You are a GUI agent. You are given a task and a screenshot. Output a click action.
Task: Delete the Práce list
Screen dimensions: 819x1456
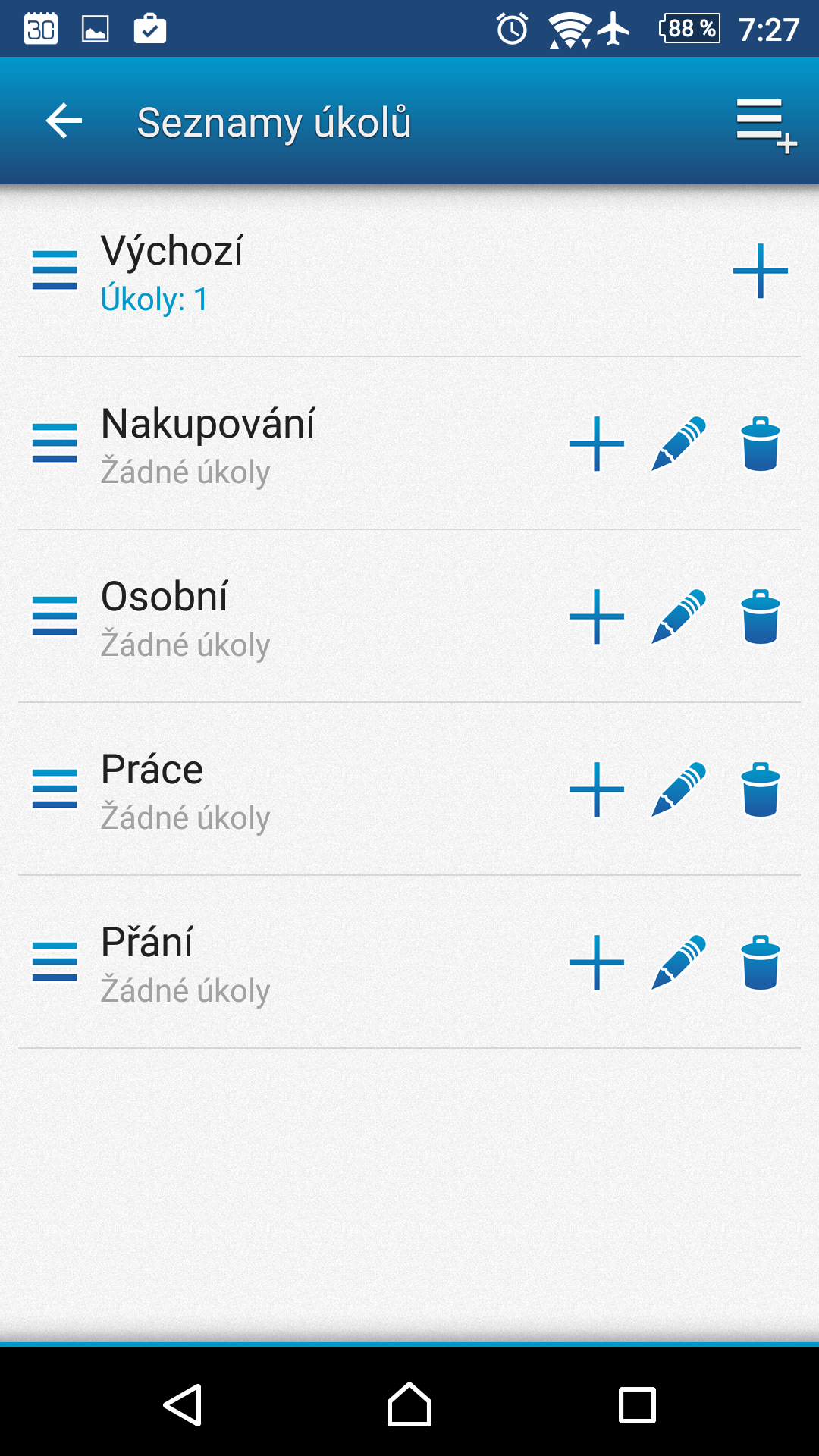click(x=761, y=789)
